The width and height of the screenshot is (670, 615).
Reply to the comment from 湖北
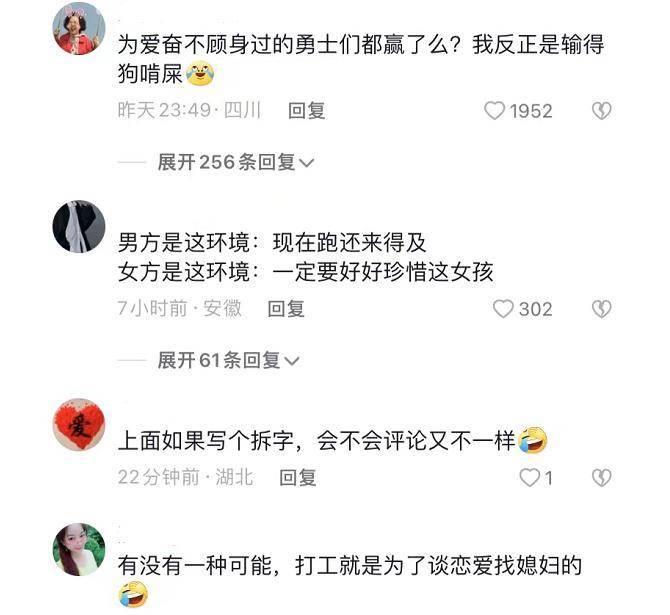point(297,478)
